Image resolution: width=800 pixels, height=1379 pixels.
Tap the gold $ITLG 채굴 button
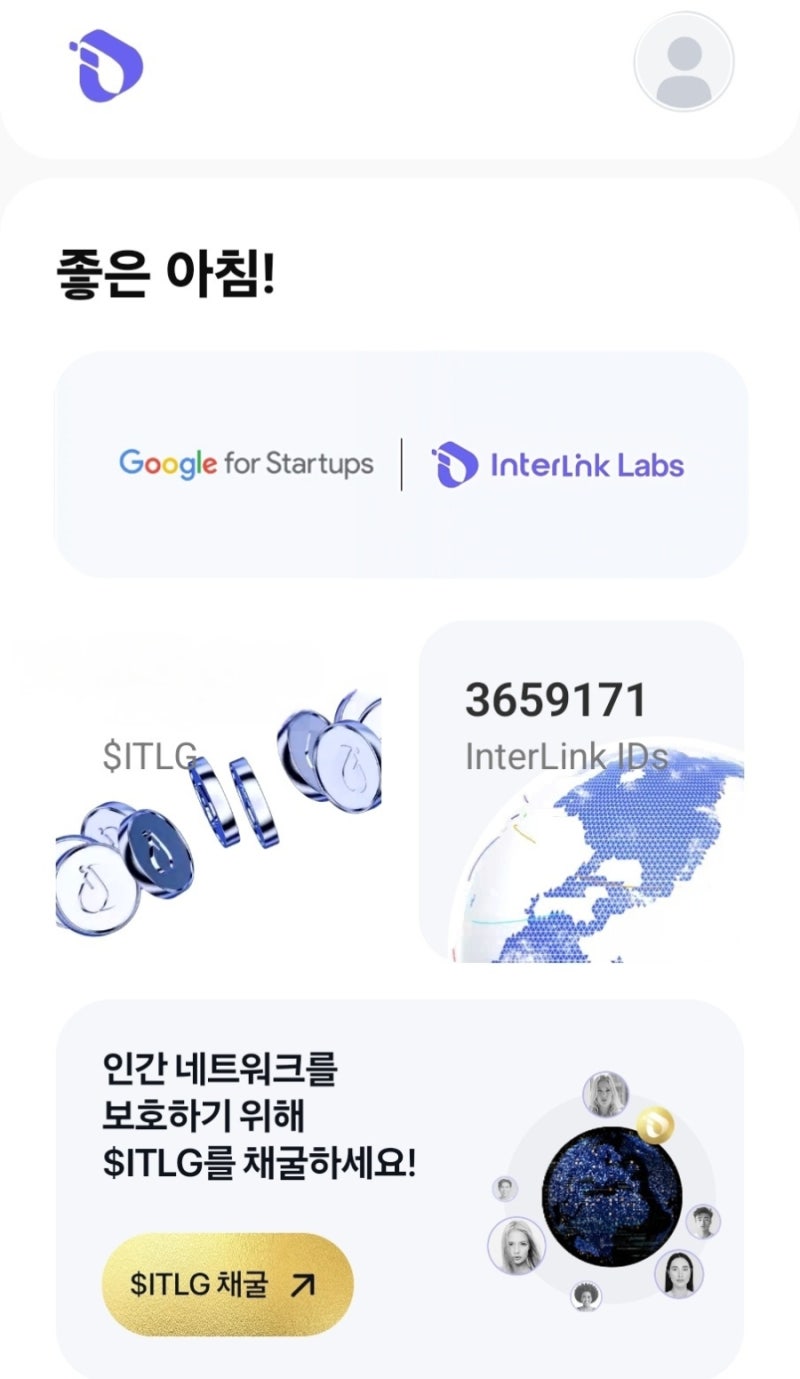(228, 1285)
